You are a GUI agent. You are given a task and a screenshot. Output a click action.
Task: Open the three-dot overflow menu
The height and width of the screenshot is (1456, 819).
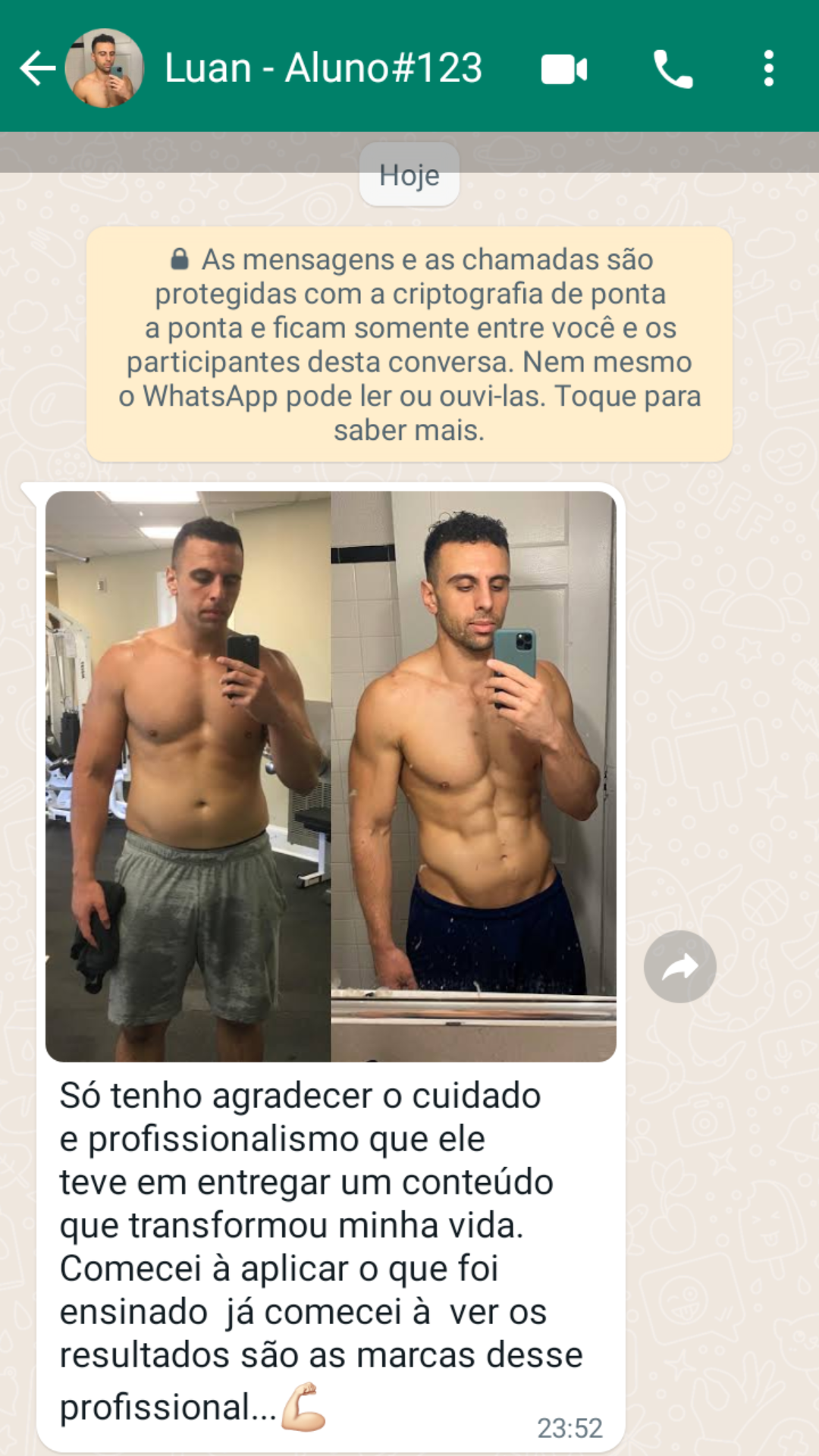769,68
